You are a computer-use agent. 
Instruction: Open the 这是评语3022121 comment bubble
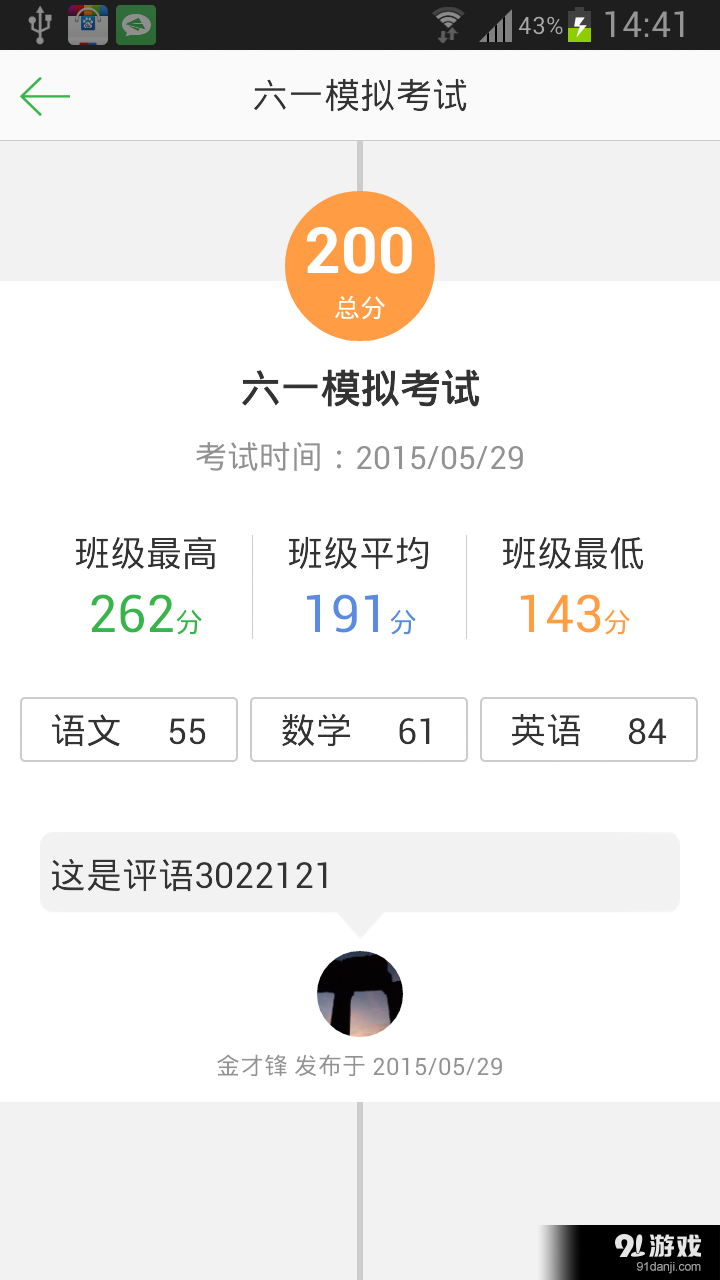coord(360,872)
